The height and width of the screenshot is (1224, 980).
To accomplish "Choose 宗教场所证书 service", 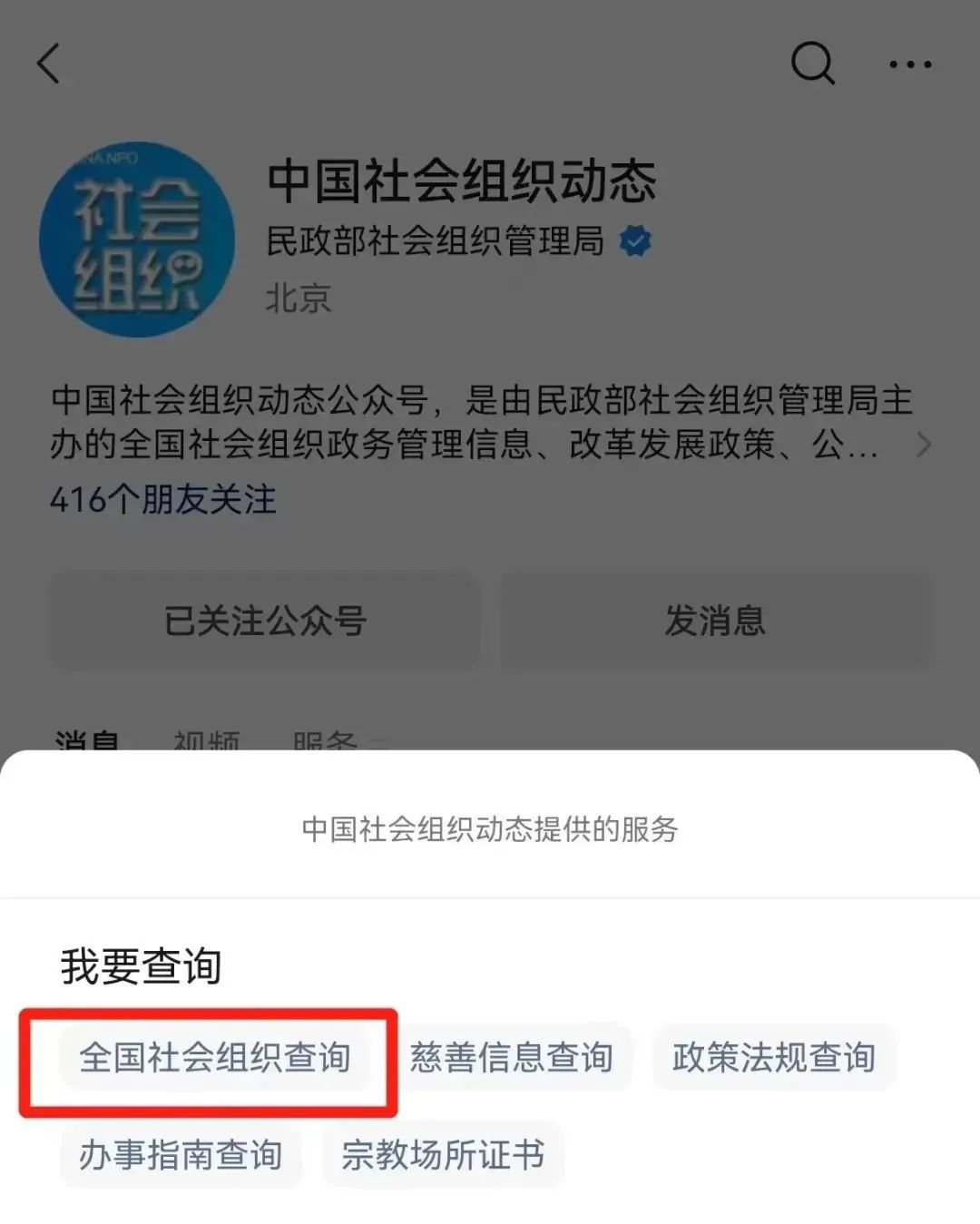I will click(442, 1155).
